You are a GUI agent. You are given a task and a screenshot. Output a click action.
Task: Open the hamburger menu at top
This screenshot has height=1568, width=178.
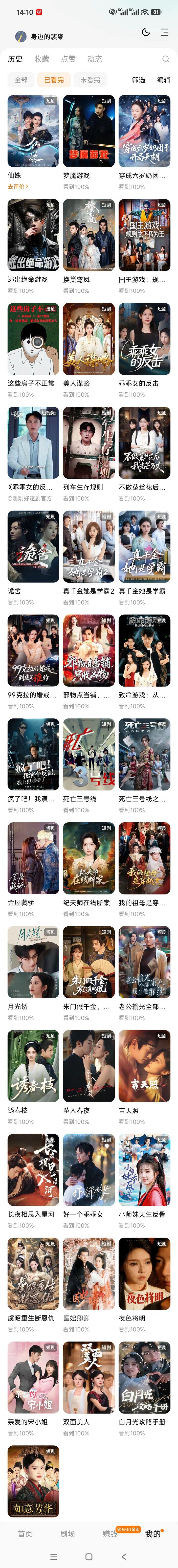point(165,32)
